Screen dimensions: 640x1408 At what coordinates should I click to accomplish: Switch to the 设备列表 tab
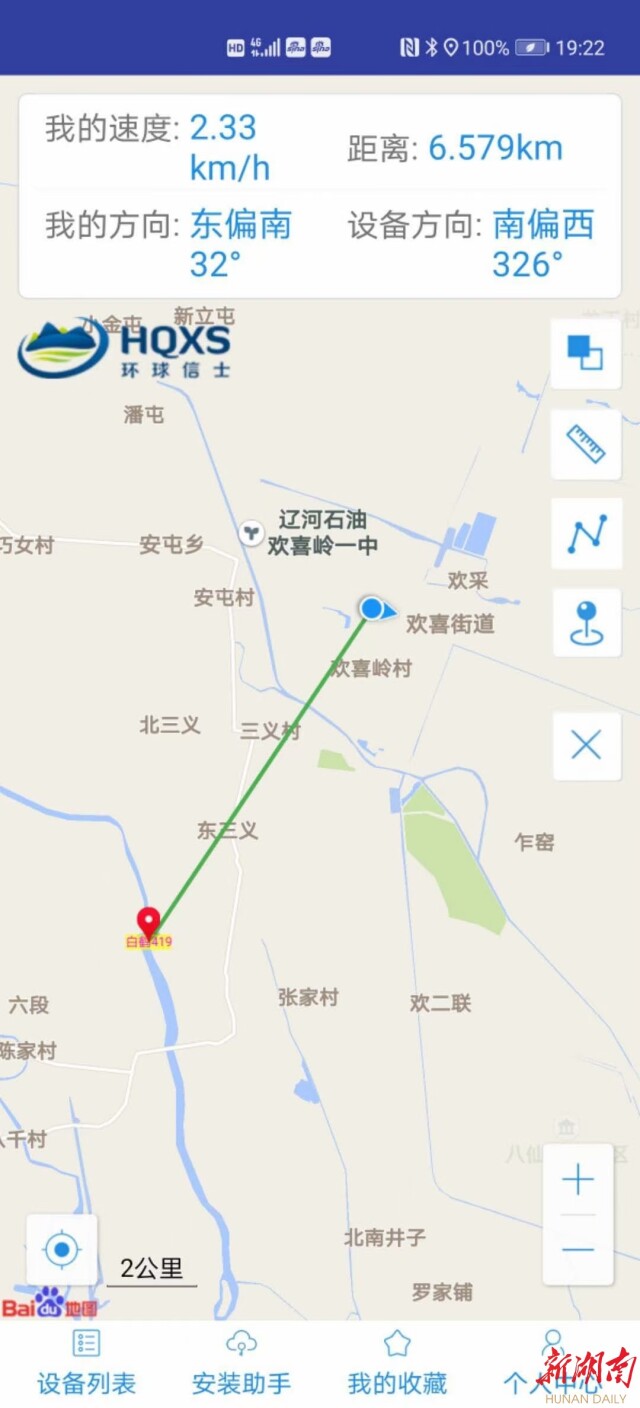coord(86,1364)
